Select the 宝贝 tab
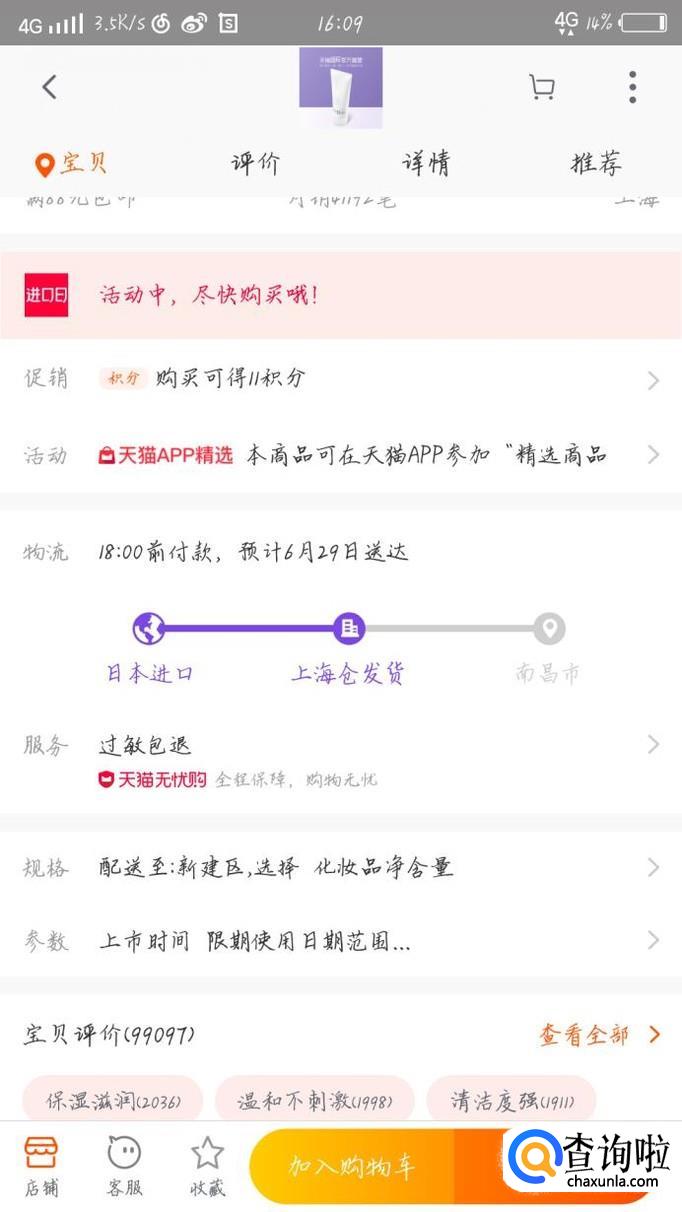This screenshot has width=682, height=1212. click(72, 163)
